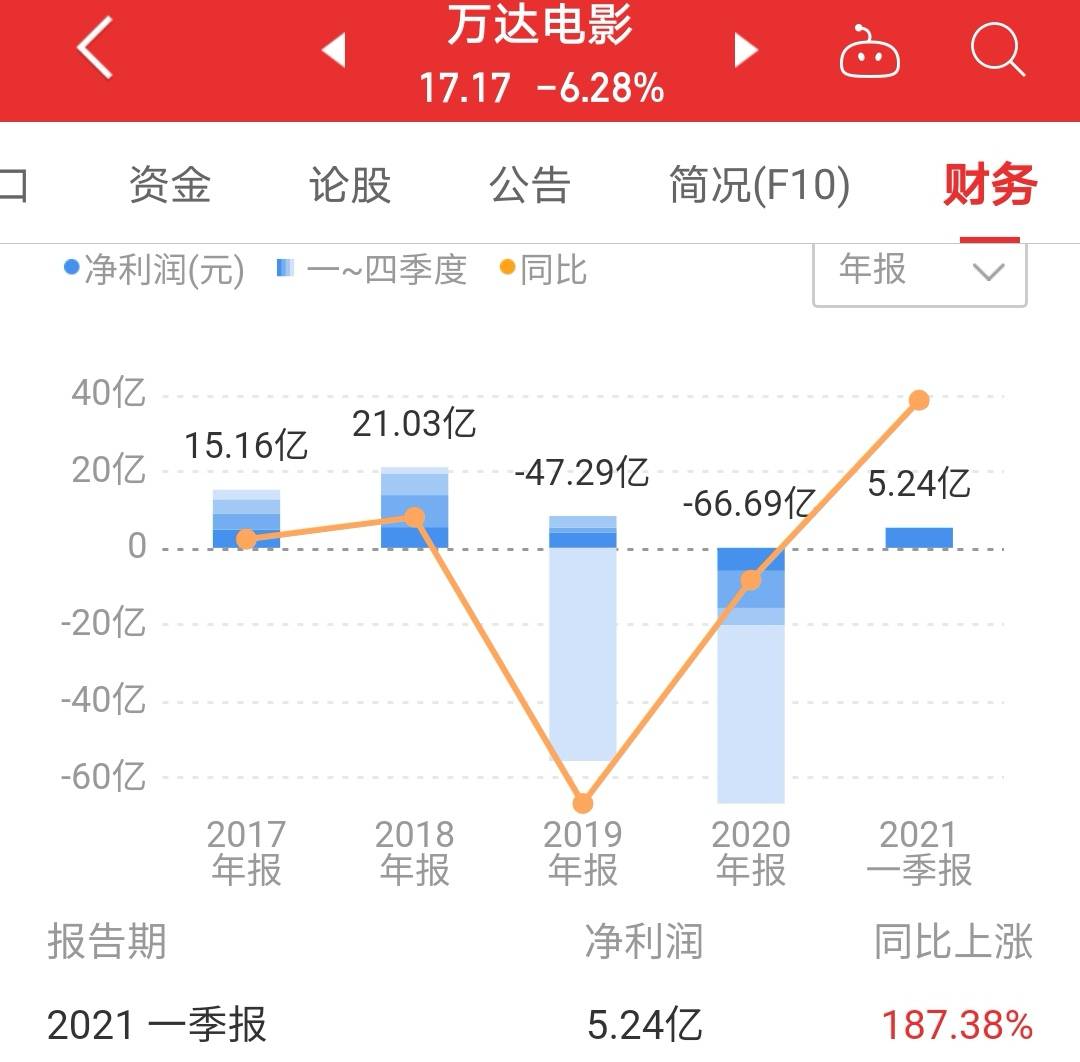Screen dimensions: 1080x1062
Task: Open the 公告 tab
Action: coord(530,185)
